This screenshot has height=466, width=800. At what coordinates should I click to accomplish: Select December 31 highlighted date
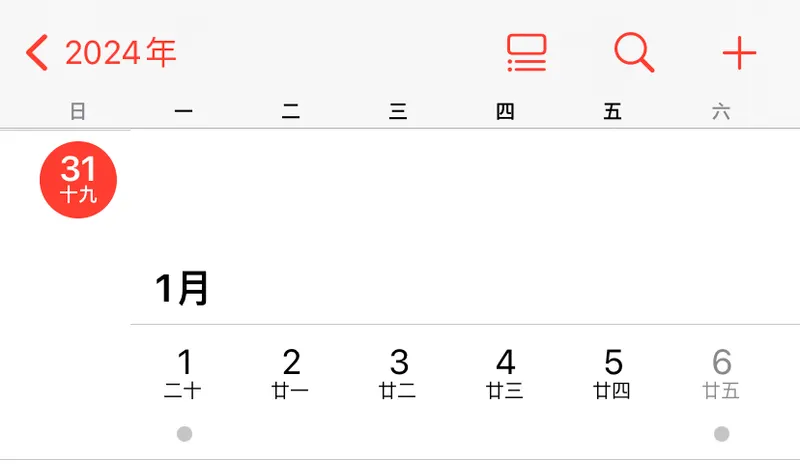[x=78, y=180]
